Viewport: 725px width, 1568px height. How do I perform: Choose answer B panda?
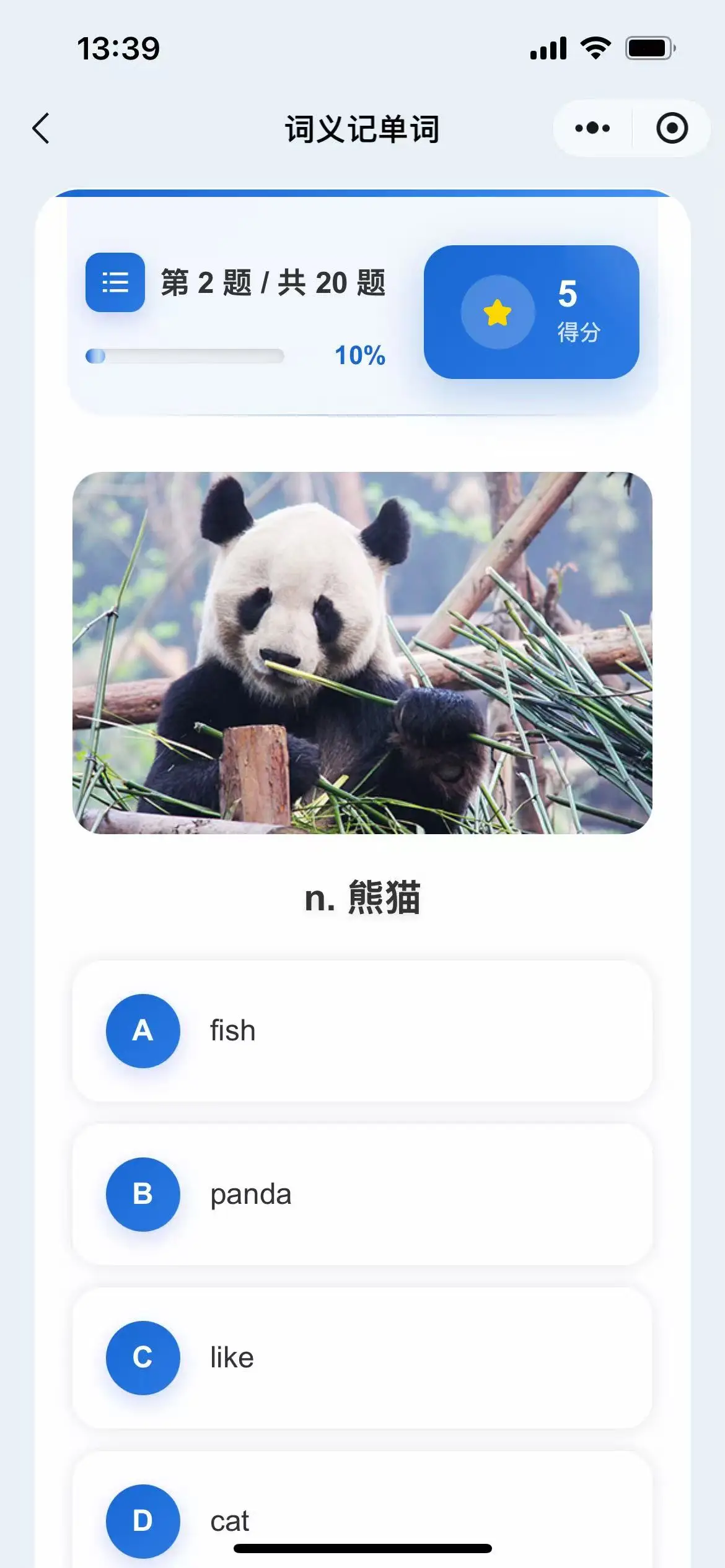click(x=362, y=1195)
